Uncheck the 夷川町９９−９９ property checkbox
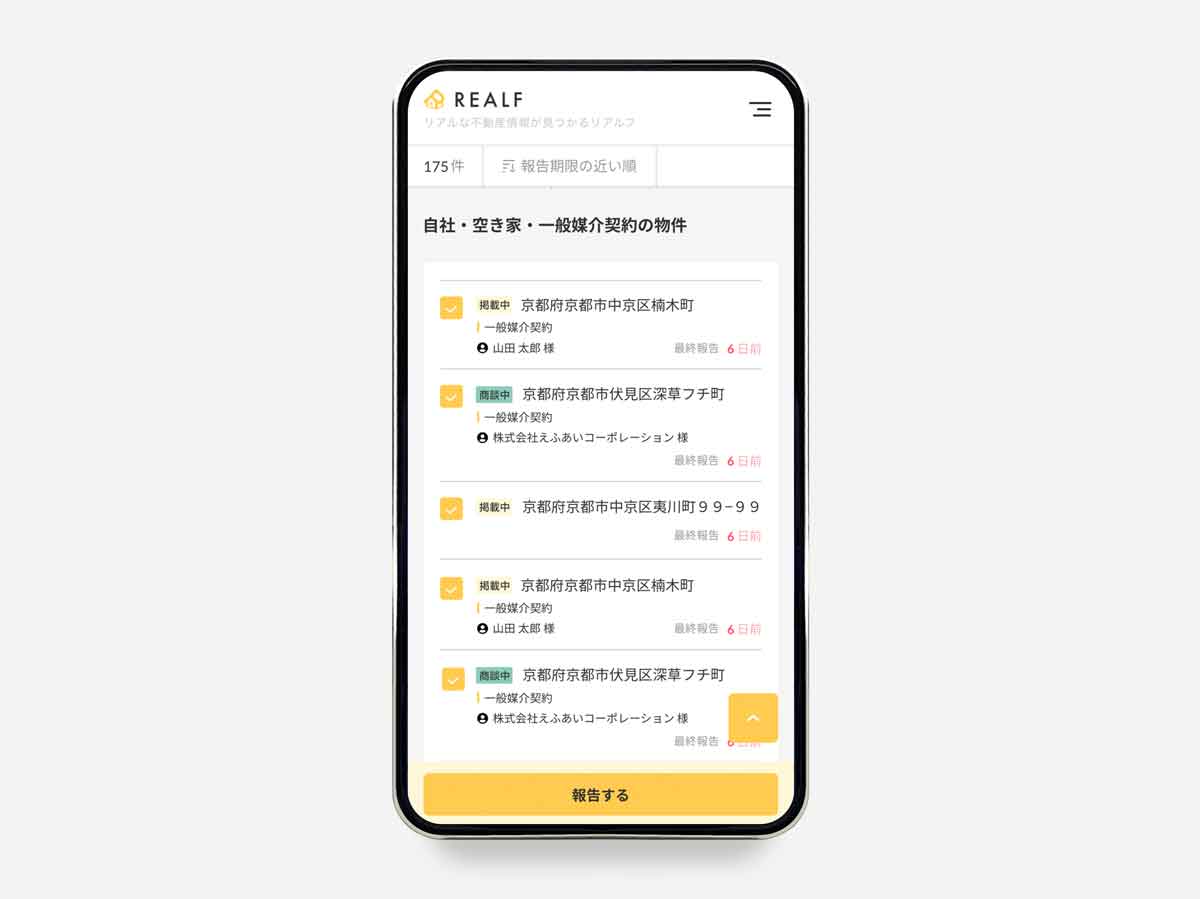The image size is (1200, 899). pos(452,509)
